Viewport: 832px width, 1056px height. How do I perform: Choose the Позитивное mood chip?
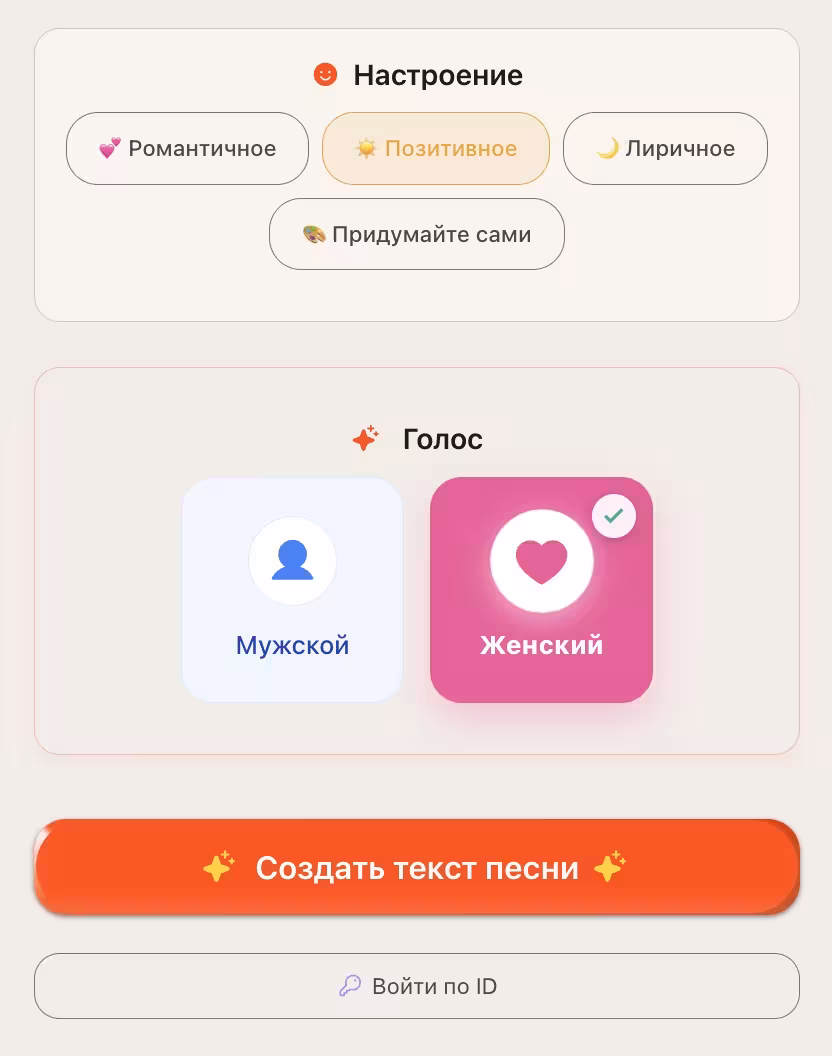(435, 149)
